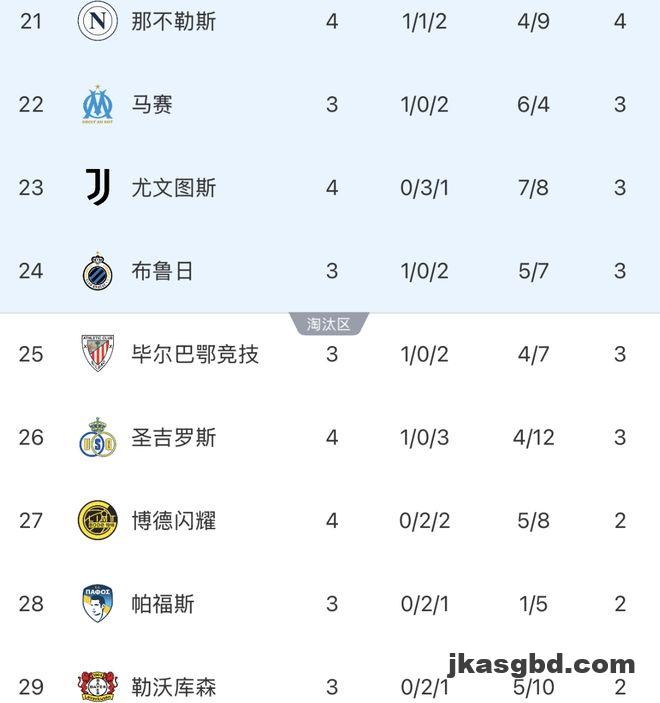Tap the 毕尔巴鄂竞技 team row
This screenshot has height=703, width=660.
pos(194,354)
